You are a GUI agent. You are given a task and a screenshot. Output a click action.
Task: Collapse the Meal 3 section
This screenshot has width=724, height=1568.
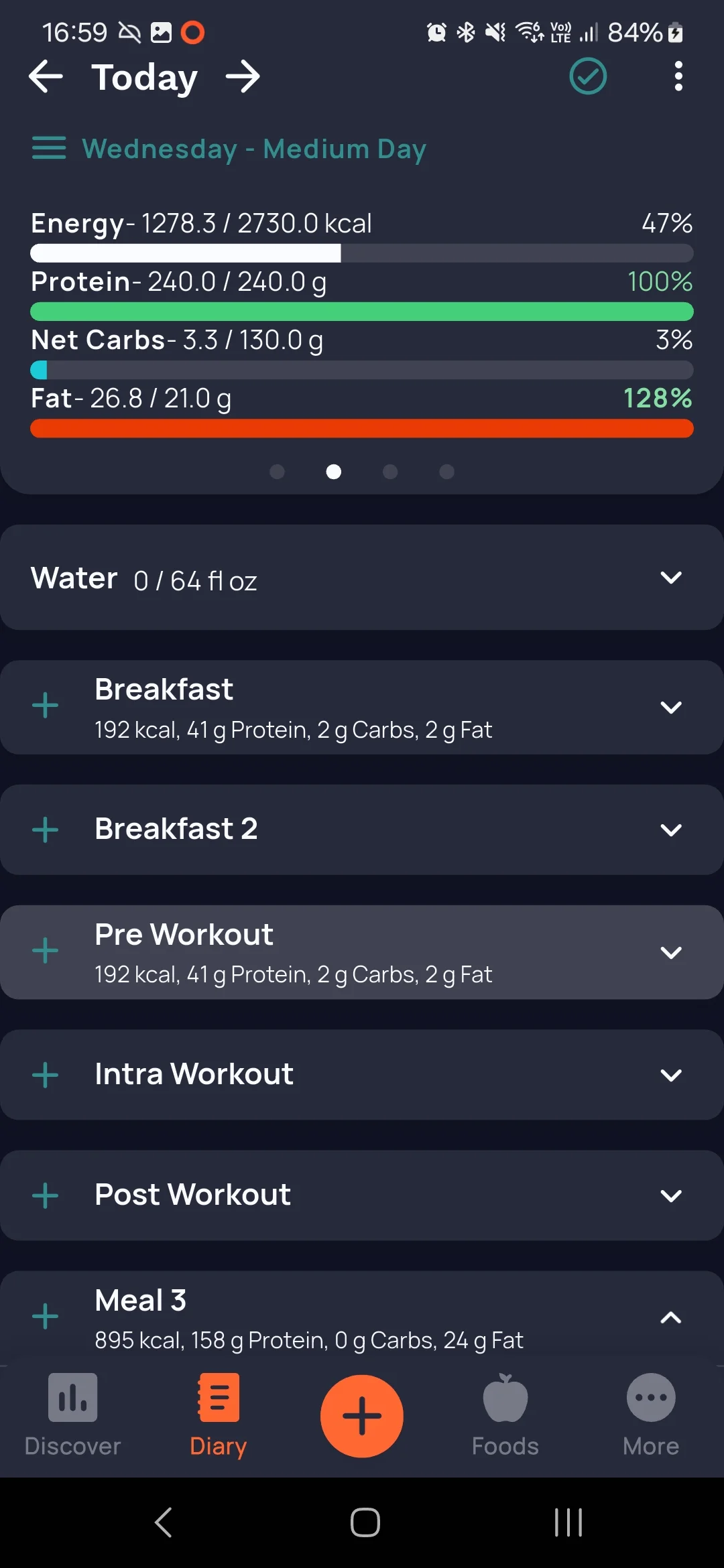click(671, 1318)
